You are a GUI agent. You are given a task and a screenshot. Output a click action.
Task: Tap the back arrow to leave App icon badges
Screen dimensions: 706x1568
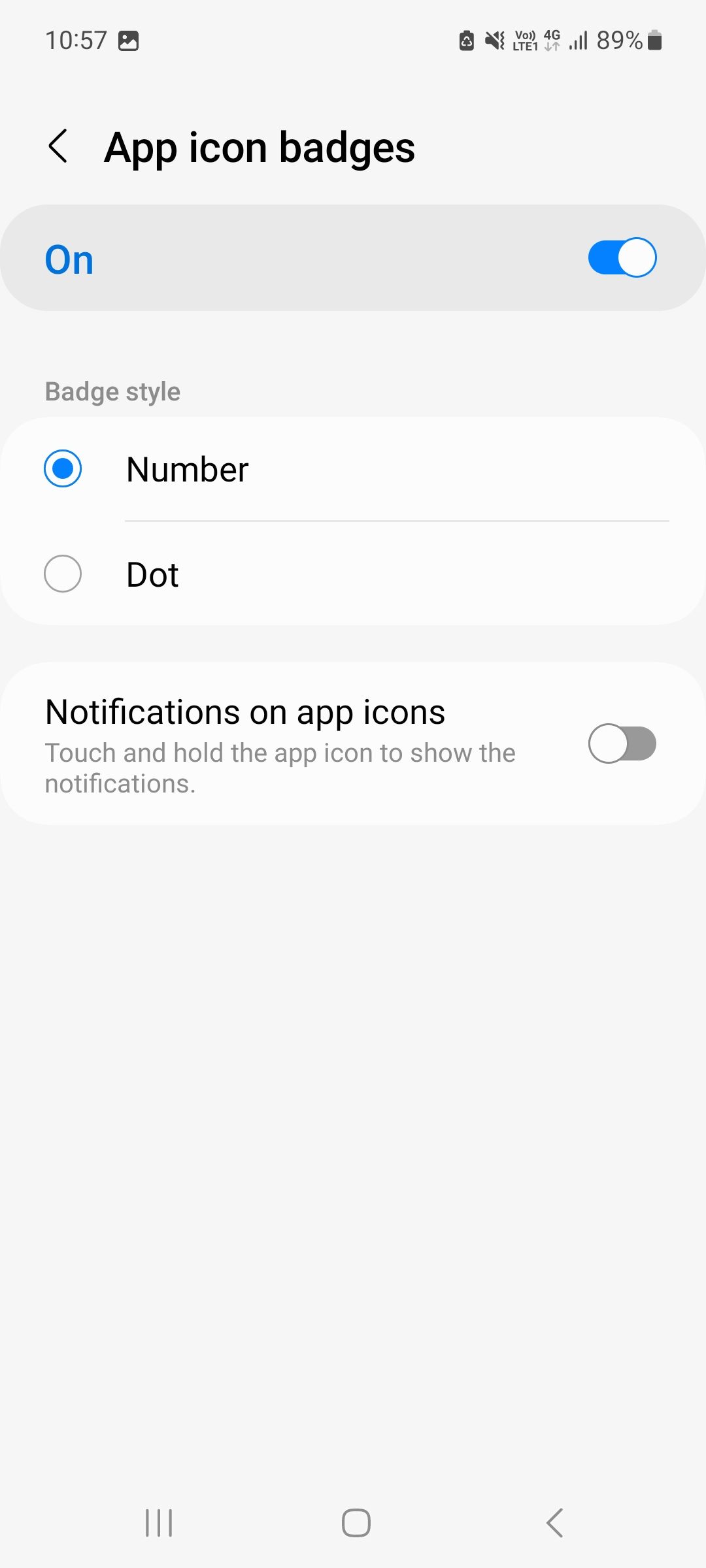click(58, 146)
